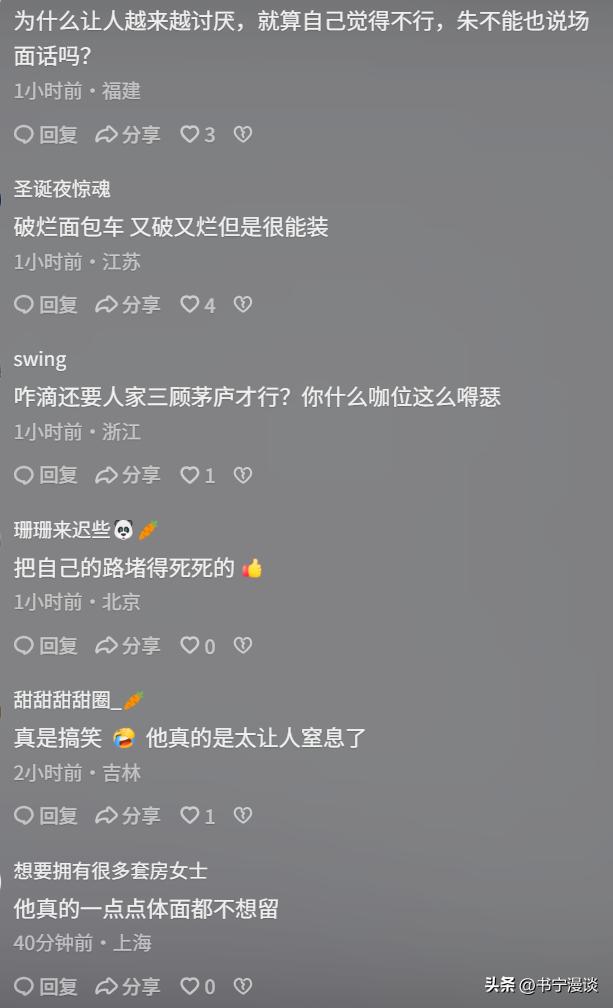Open swing's profile from the username

click(40, 359)
